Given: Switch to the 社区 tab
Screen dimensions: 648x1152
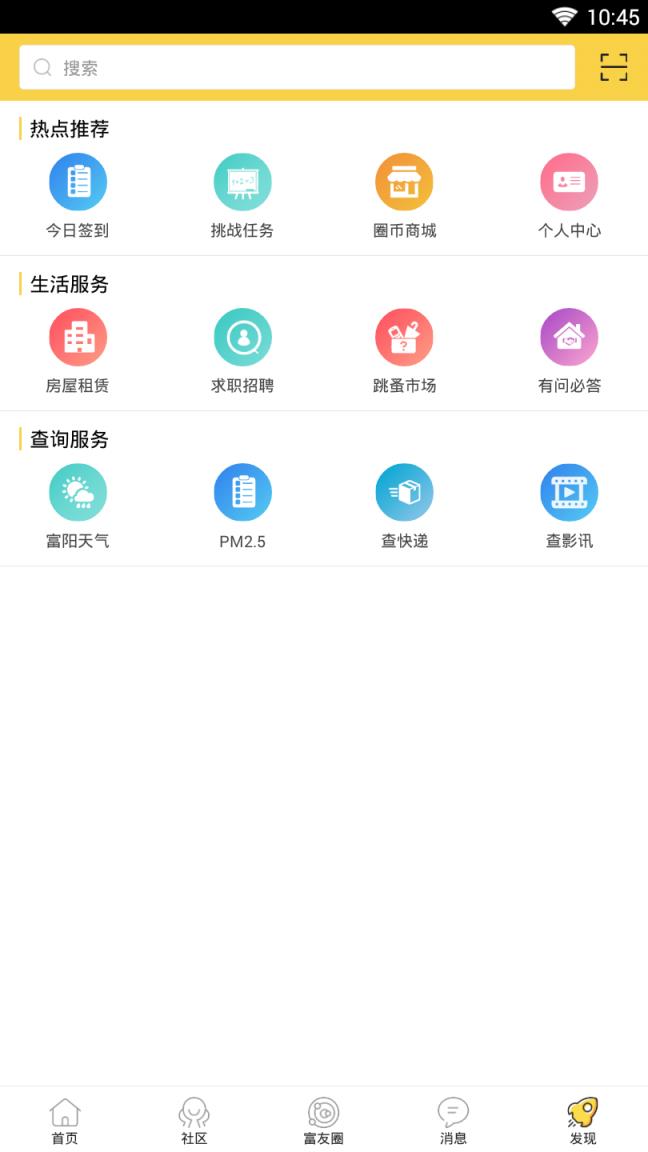Looking at the screenshot, I should point(194,1121).
